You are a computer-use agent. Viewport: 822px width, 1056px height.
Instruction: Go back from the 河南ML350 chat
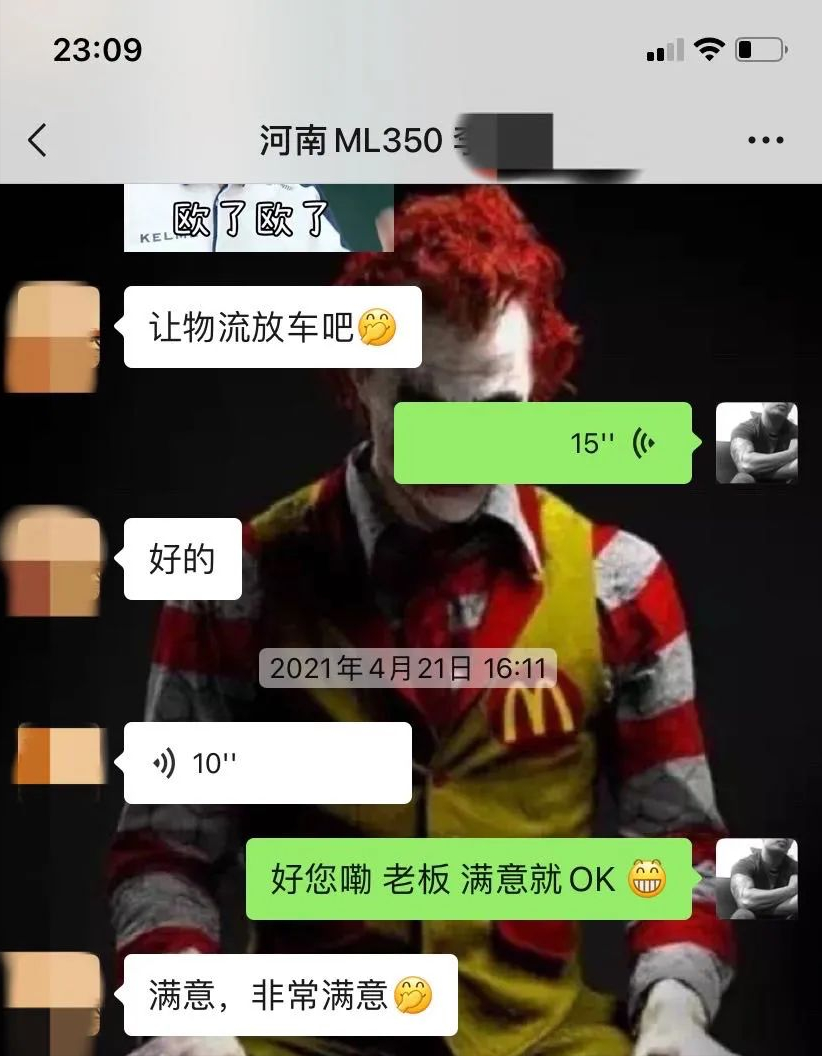pyautogui.click(x=38, y=141)
